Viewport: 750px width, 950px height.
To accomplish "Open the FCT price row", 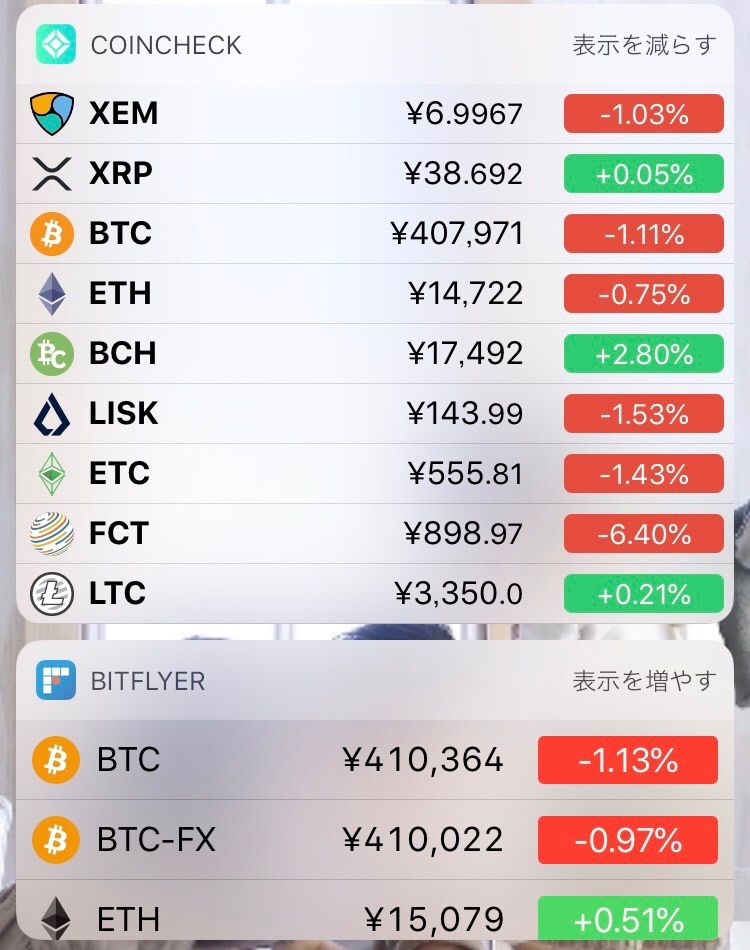I will (x=375, y=534).
